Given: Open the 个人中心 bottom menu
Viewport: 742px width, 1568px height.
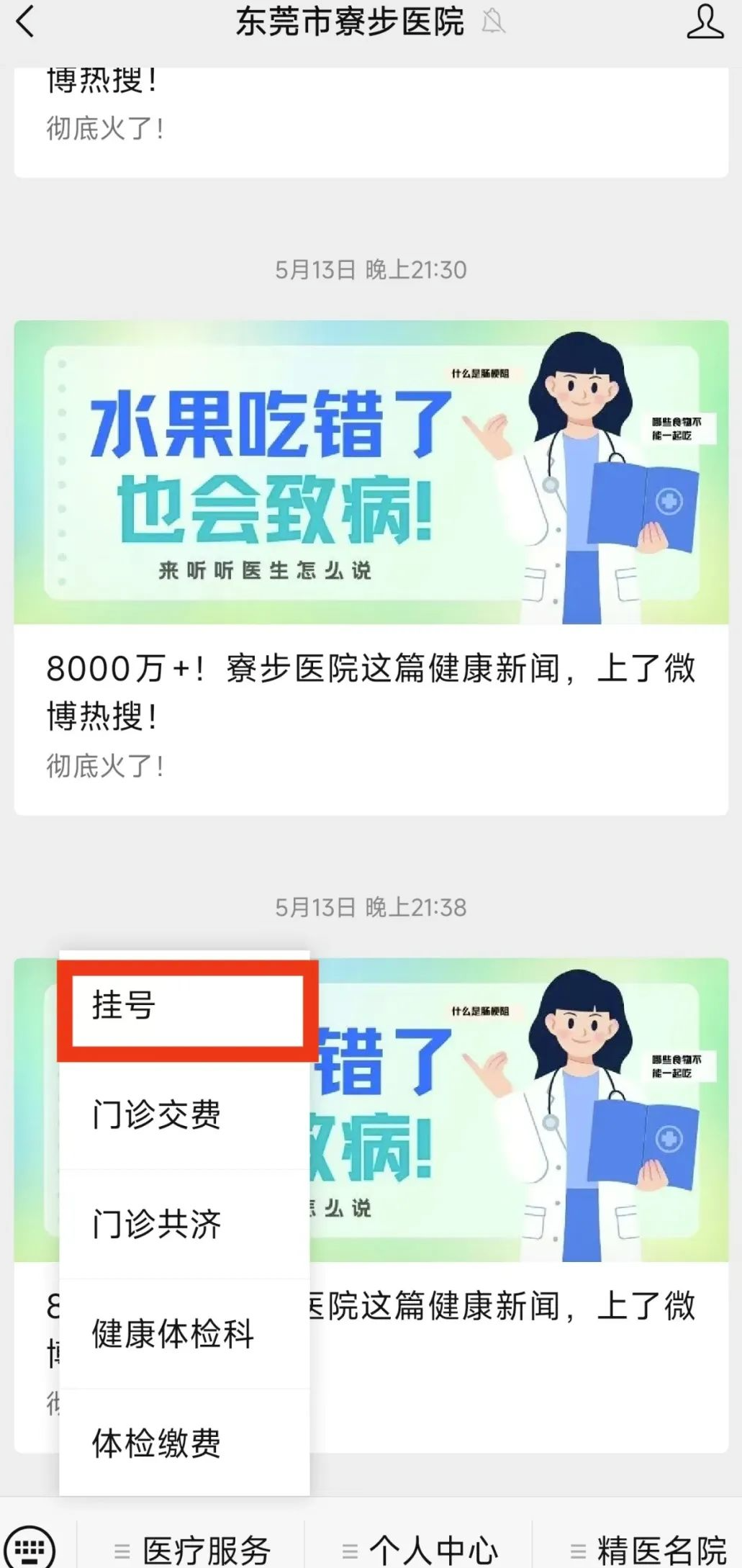Looking at the screenshot, I should pyautogui.click(x=419, y=1548).
